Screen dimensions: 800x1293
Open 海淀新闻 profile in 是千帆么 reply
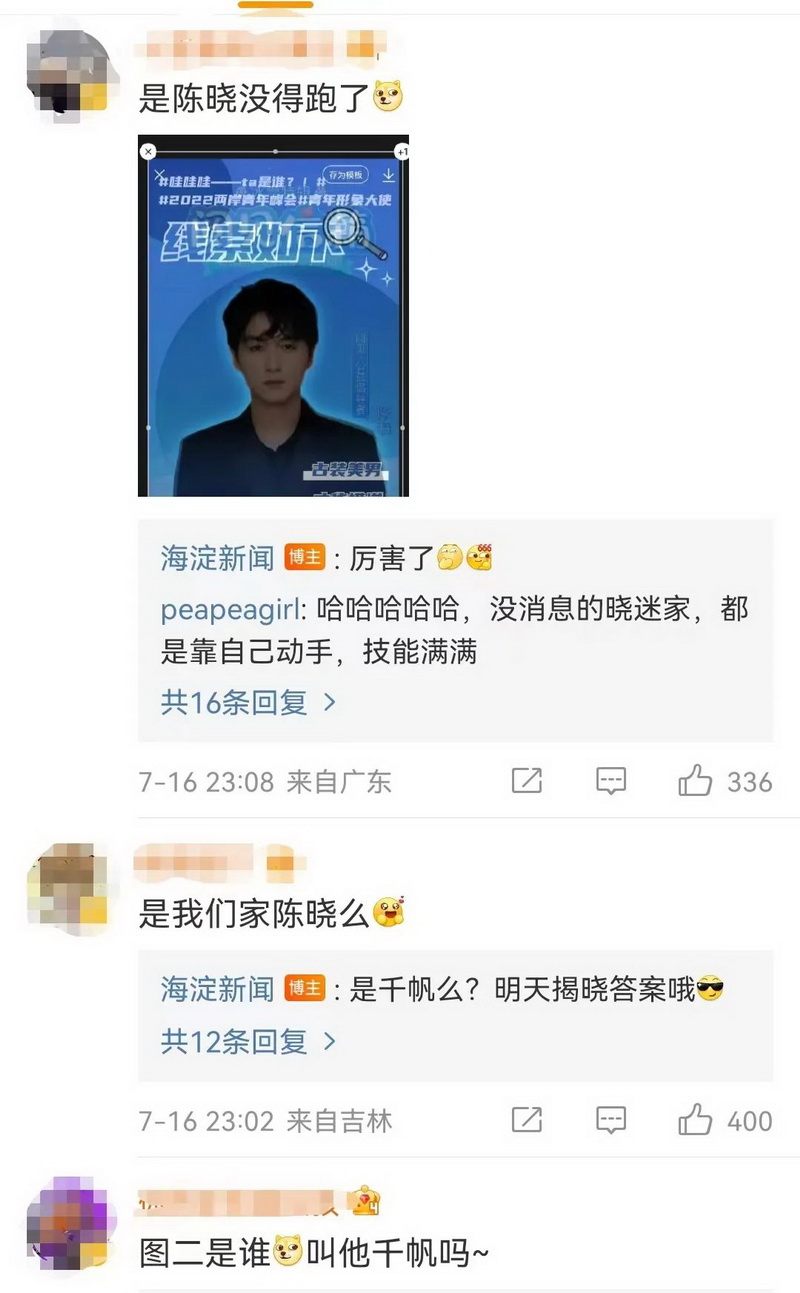pyautogui.click(x=217, y=990)
